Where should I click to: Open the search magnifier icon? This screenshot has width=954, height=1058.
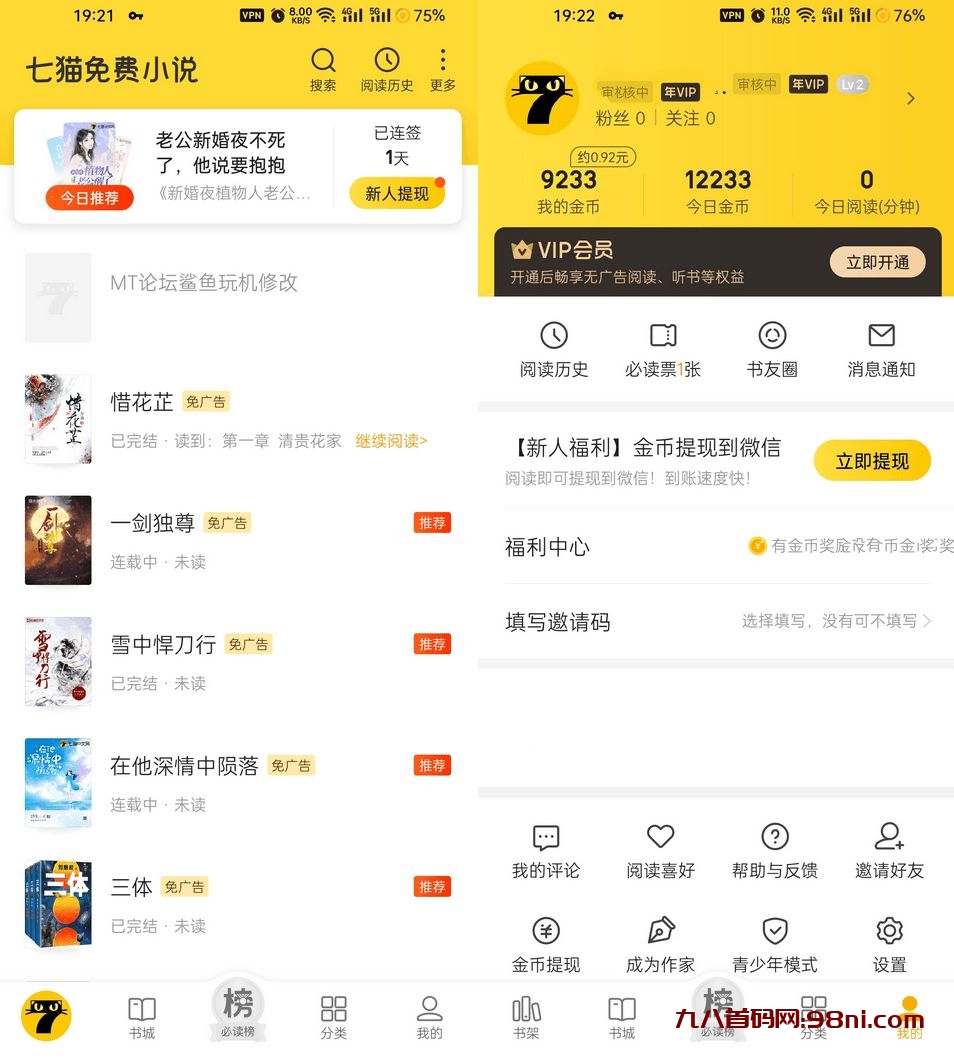pyautogui.click(x=323, y=61)
